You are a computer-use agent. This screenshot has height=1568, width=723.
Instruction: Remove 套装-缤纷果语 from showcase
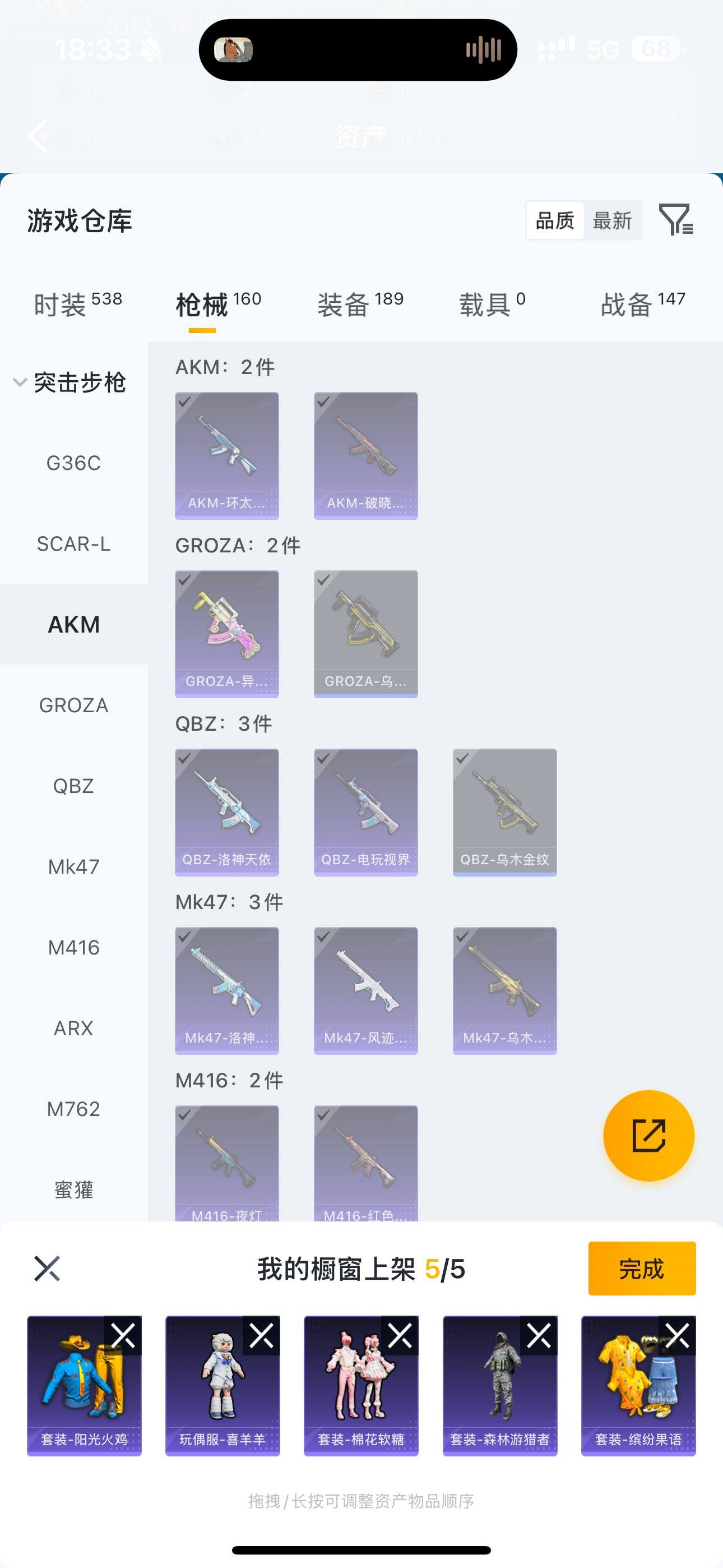pyautogui.click(x=678, y=1336)
